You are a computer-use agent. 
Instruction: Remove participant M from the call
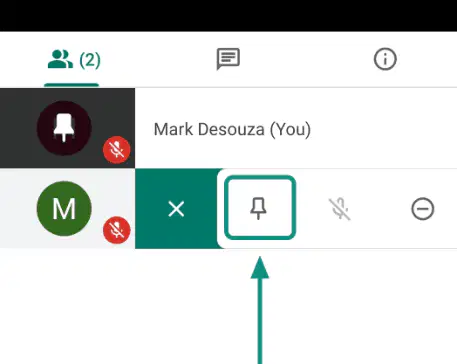point(423,209)
